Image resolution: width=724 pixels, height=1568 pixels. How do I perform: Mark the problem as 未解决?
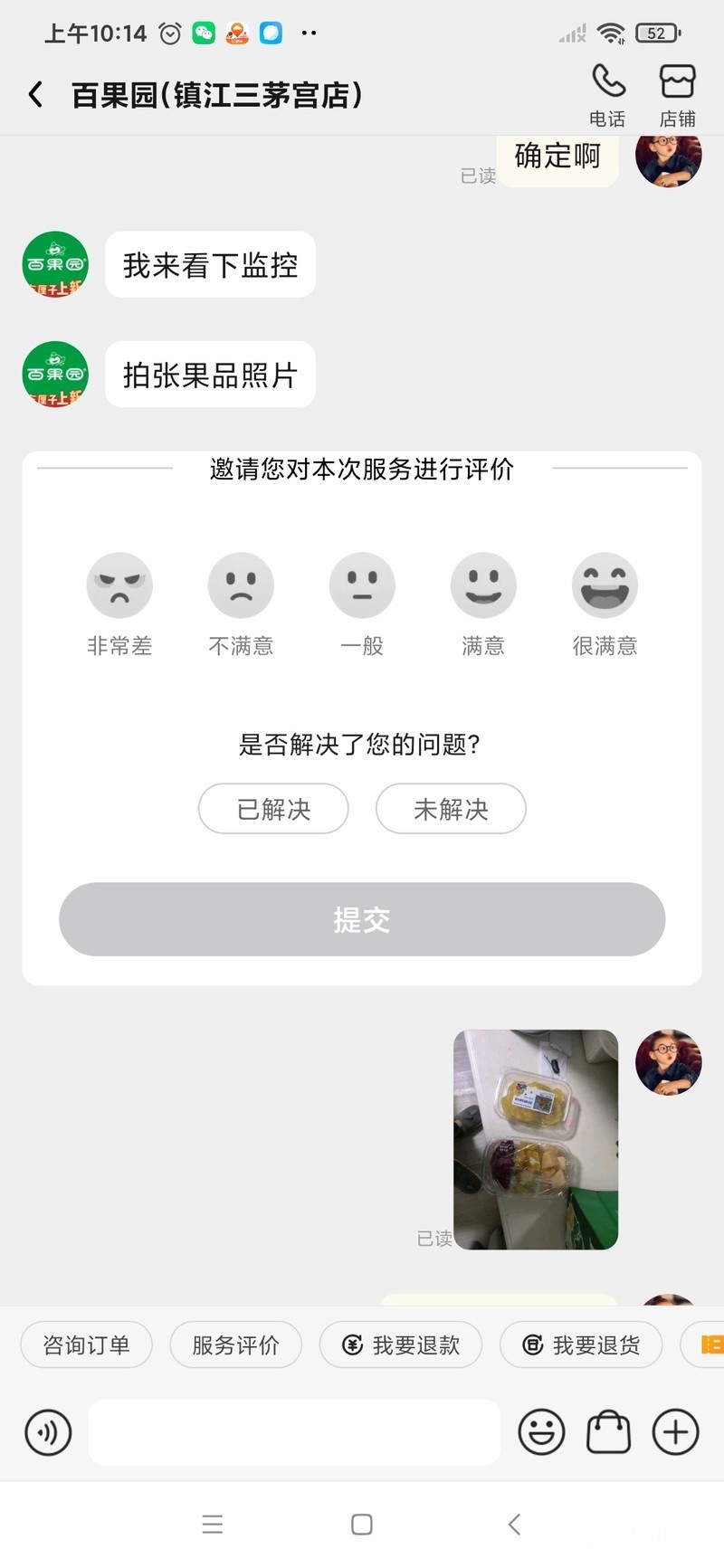pos(451,809)
